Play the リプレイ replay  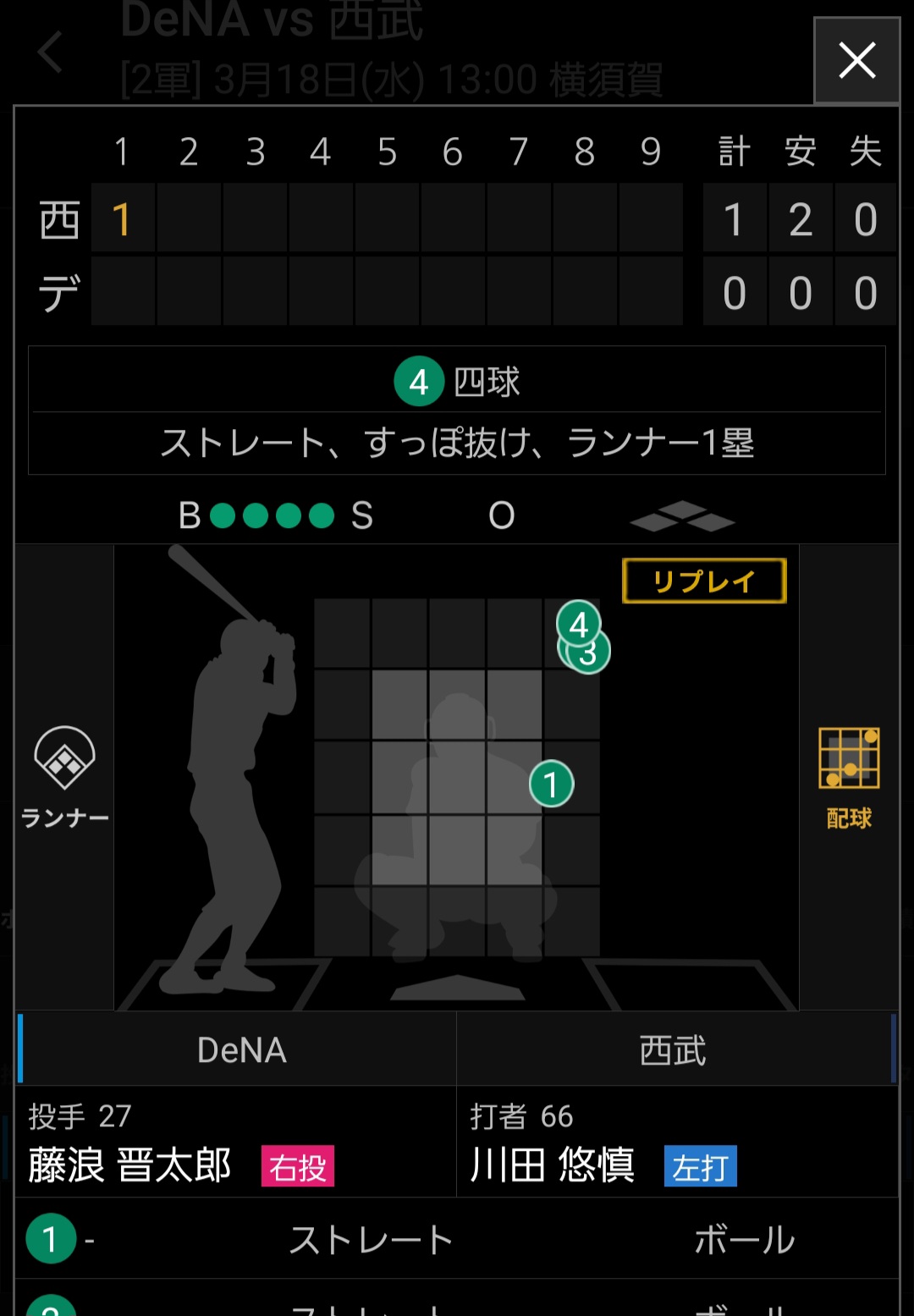tap(704, 581)
